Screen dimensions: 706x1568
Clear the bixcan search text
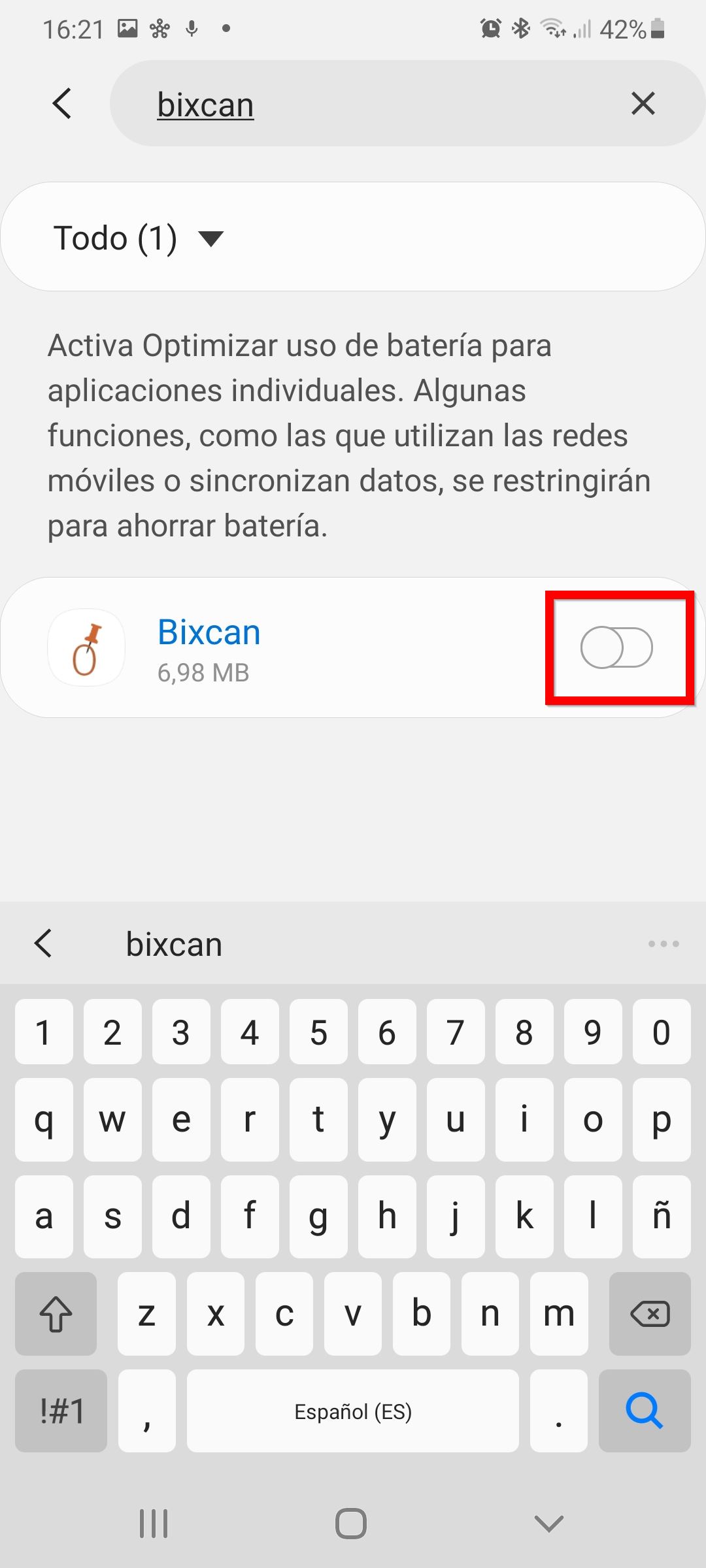point(643,104)
